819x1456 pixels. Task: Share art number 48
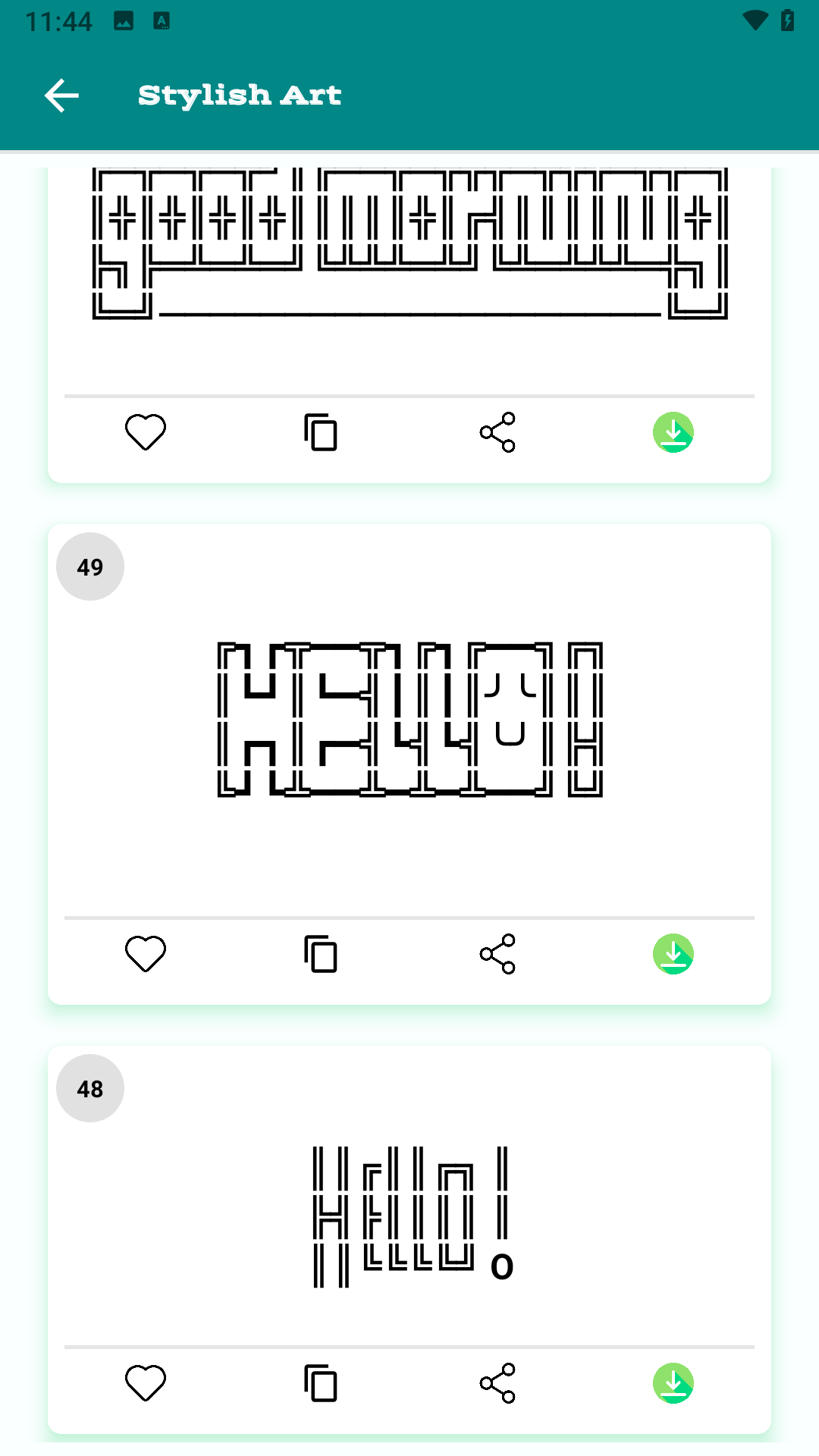(497, 1383)
